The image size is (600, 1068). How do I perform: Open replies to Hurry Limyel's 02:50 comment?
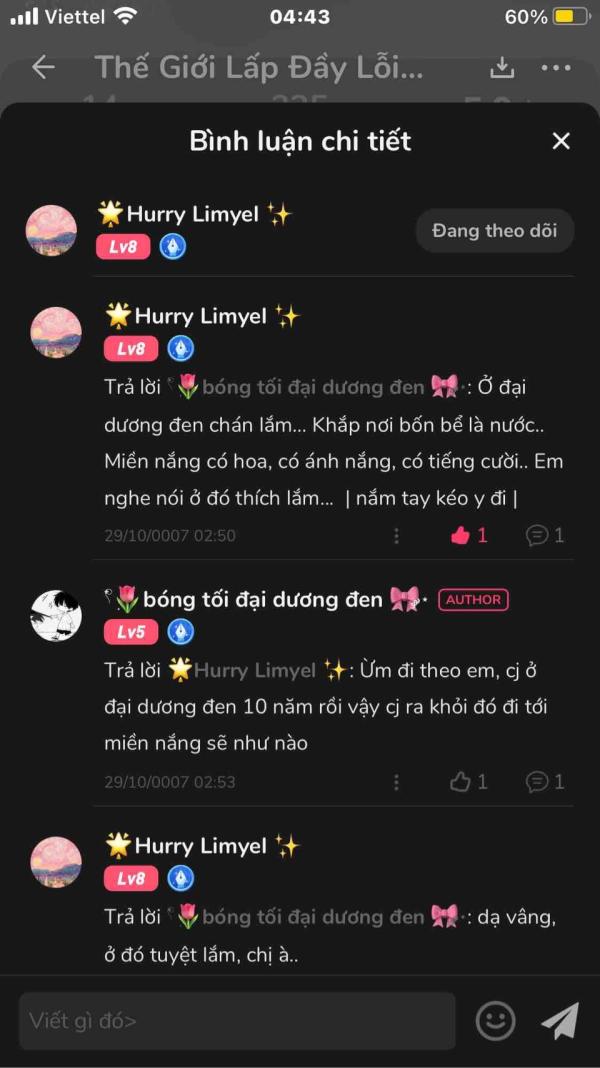(x=545, y=535)
